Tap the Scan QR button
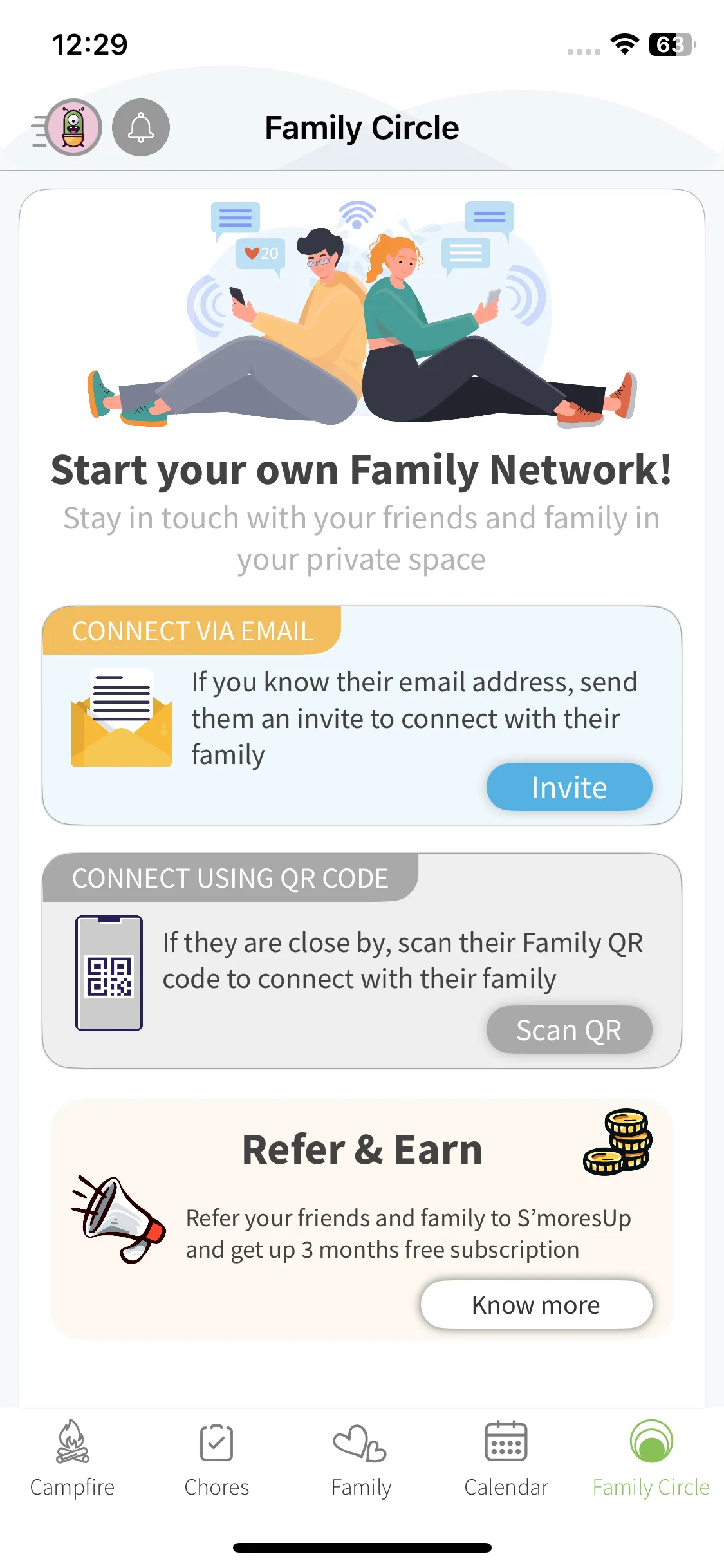This screenshot has width=724, height=1568. 570,1030
